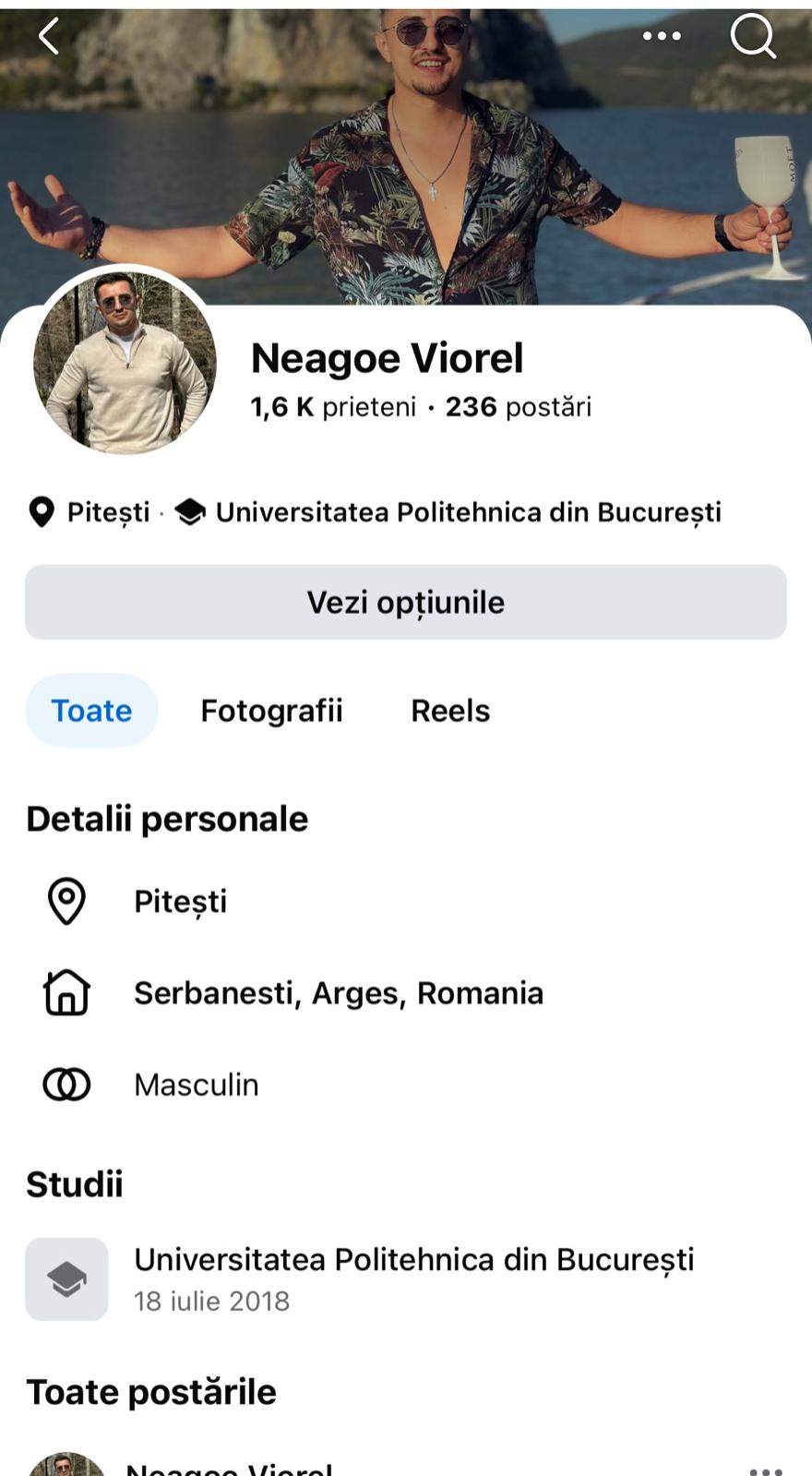View the cover photo with the yacht scene
Image resolution: width=812 pixels, height=1476 pixels.
click(x=406, y=148)
